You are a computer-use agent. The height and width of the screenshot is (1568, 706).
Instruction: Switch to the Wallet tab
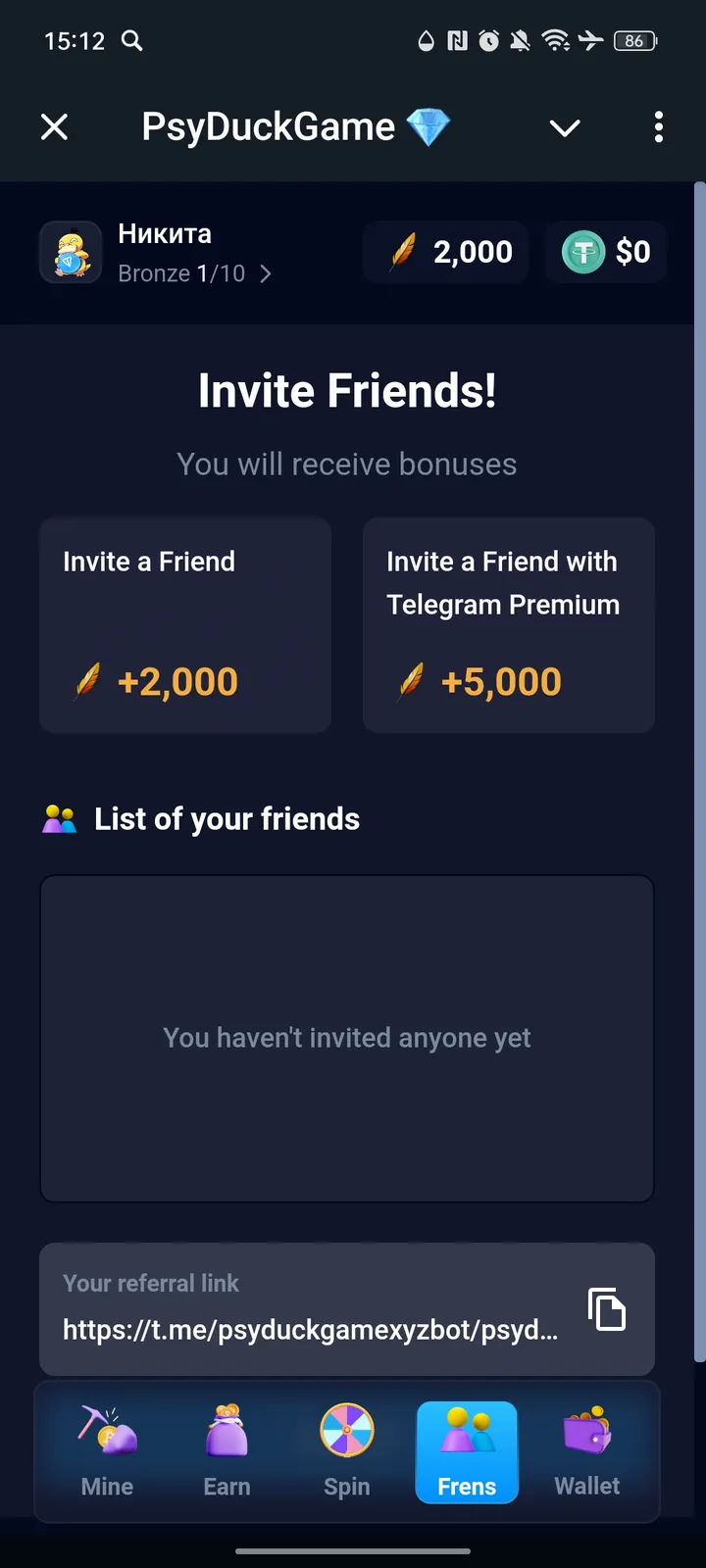(x=586, y=1451)
